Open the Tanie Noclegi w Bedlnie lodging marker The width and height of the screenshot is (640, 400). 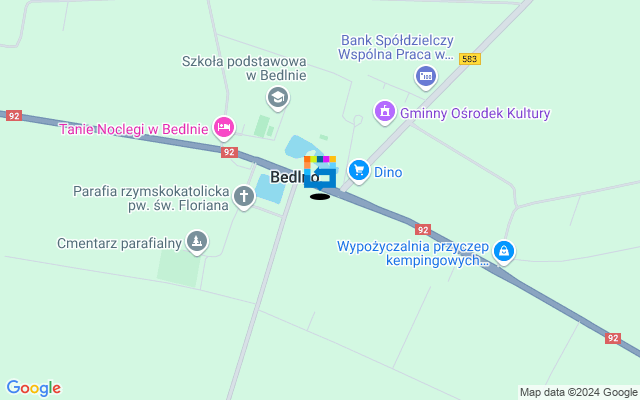[224, 127]
